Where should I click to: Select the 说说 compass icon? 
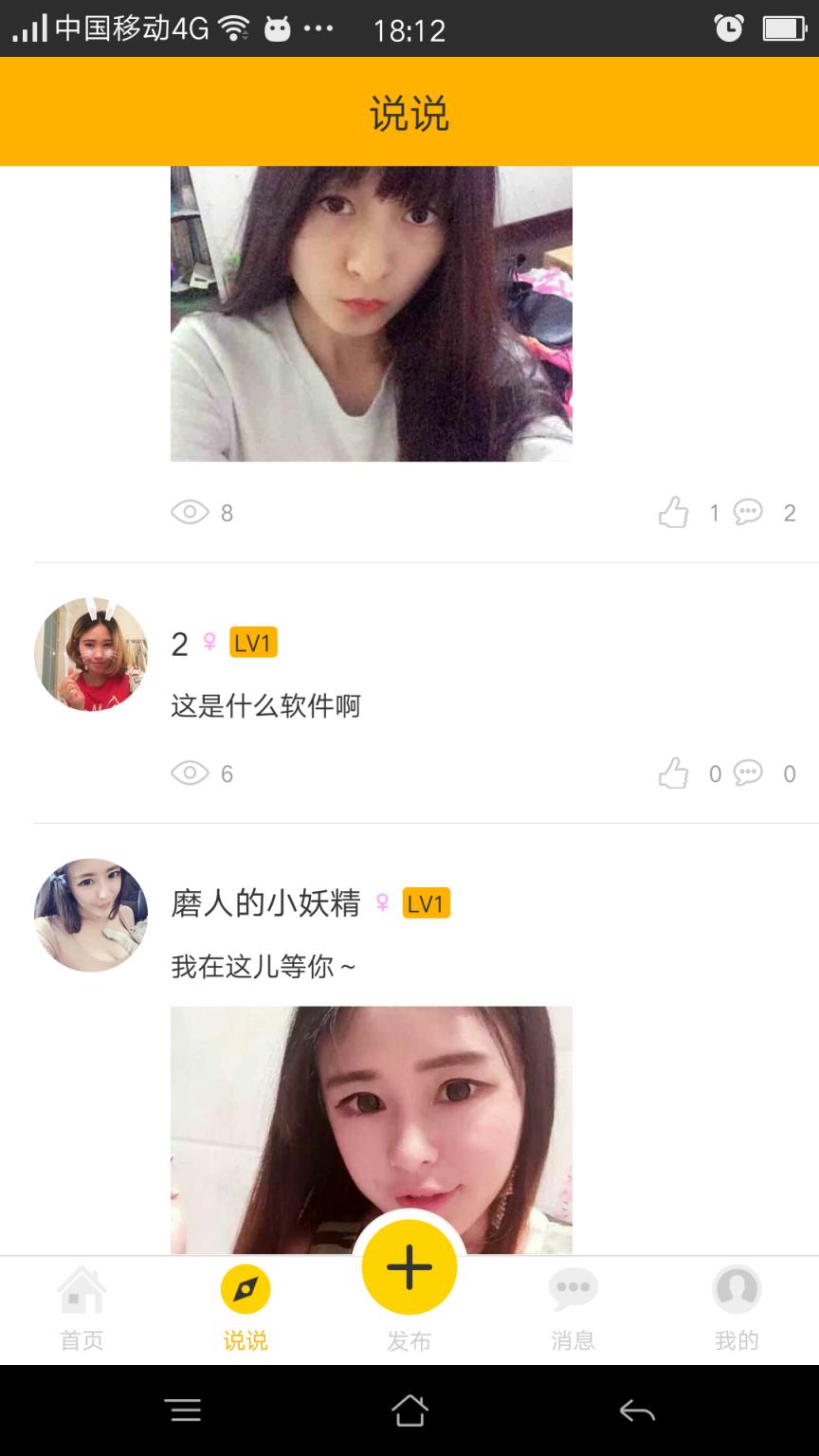tap(245, 1287)
